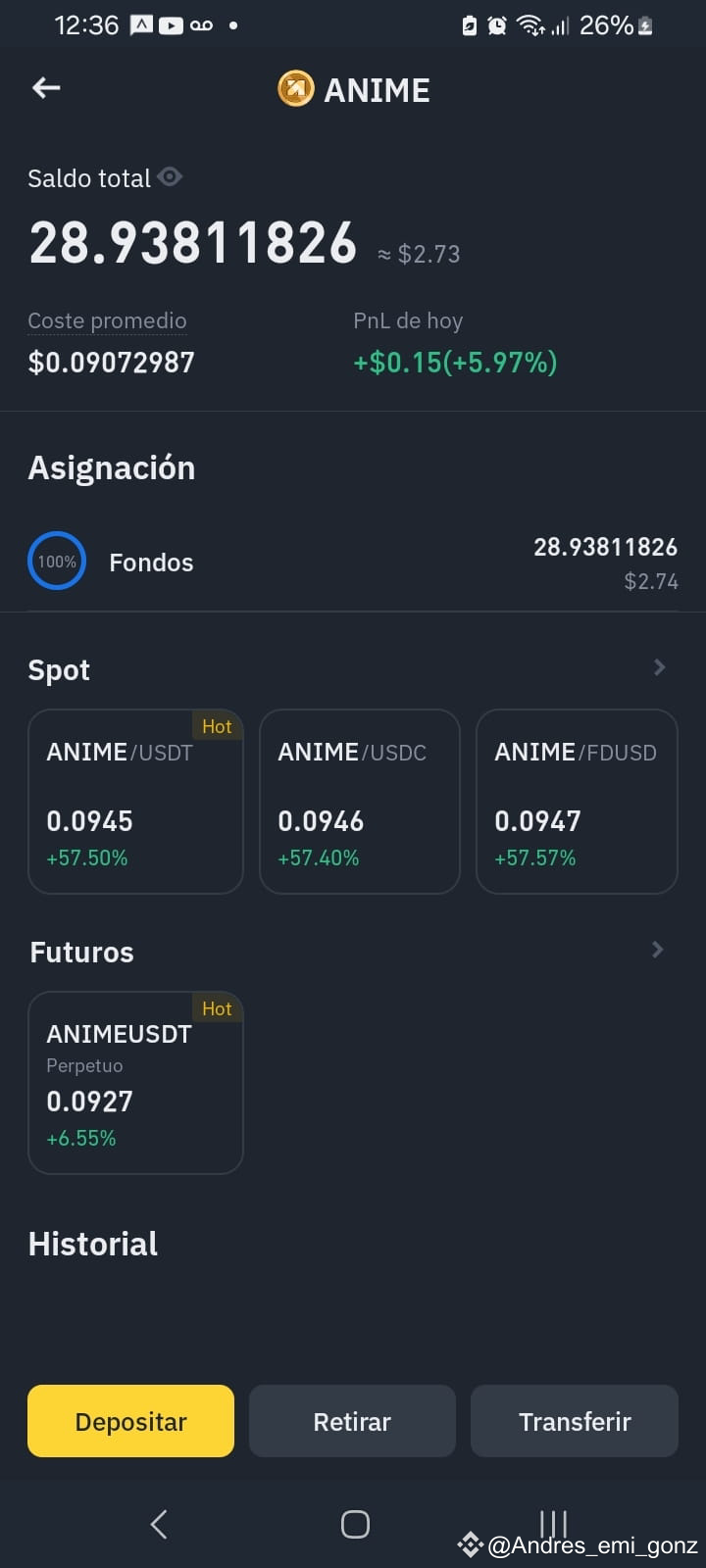Tap the system back button
The image size is (706, 1568).
tap(159, 1524)
